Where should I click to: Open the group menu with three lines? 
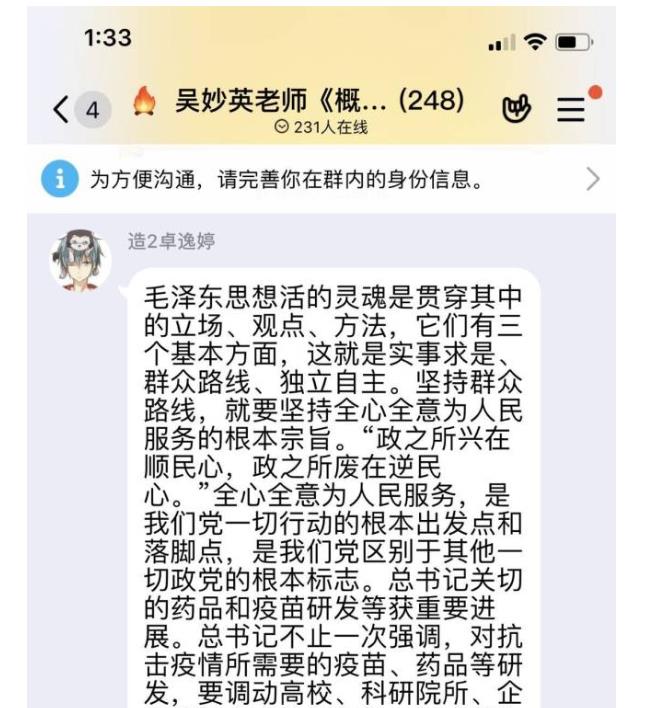pyautogui.click(x=571, y=108)
